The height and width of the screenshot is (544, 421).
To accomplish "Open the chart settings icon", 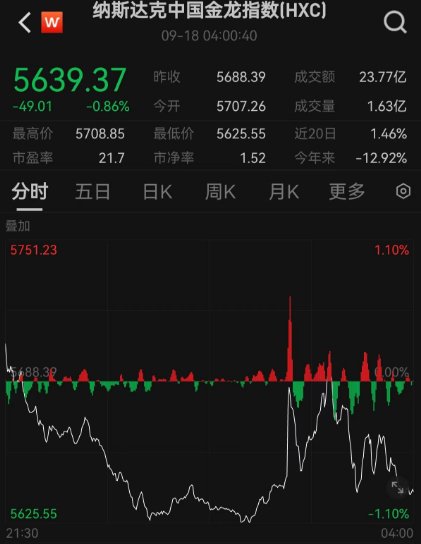I will pos(403,191).
